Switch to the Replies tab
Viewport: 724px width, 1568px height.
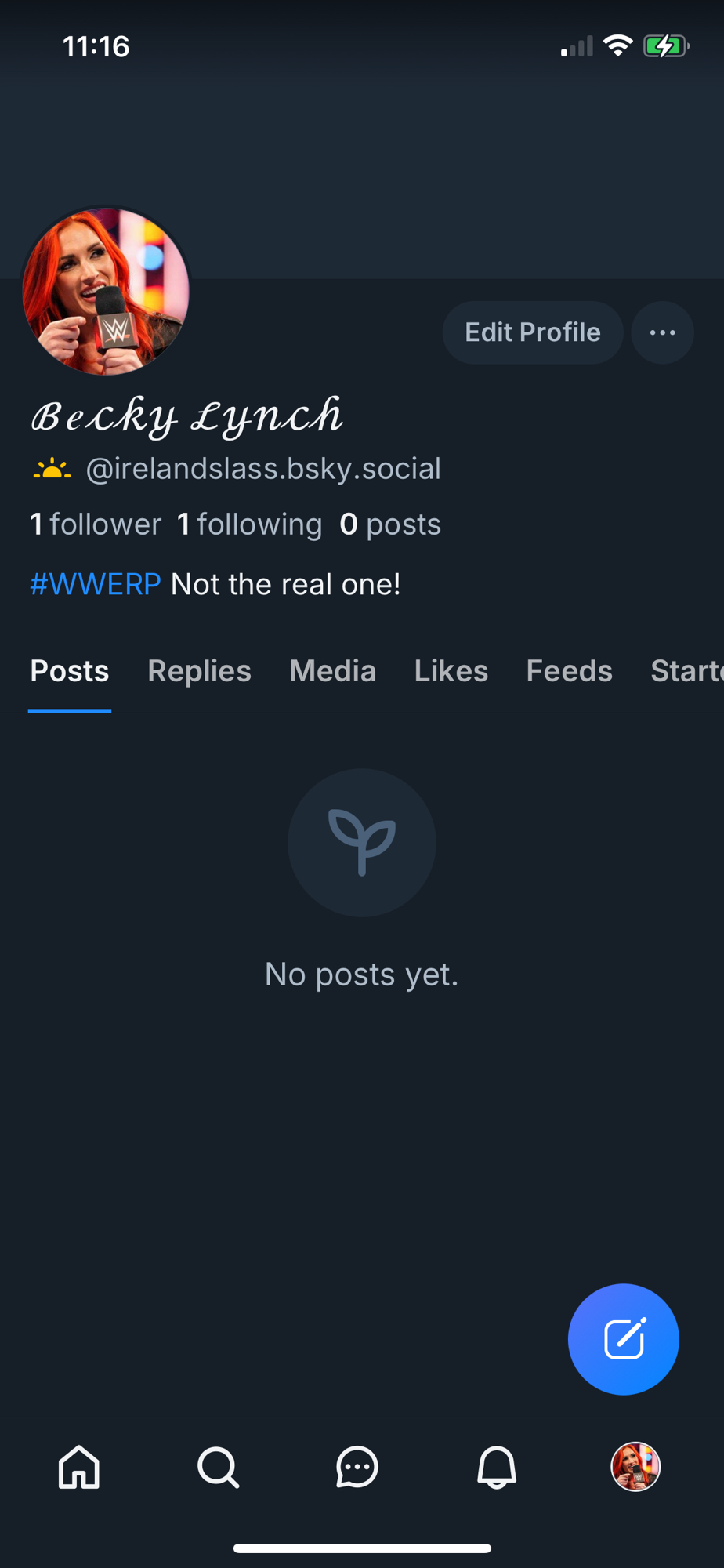tap(199, 671)
